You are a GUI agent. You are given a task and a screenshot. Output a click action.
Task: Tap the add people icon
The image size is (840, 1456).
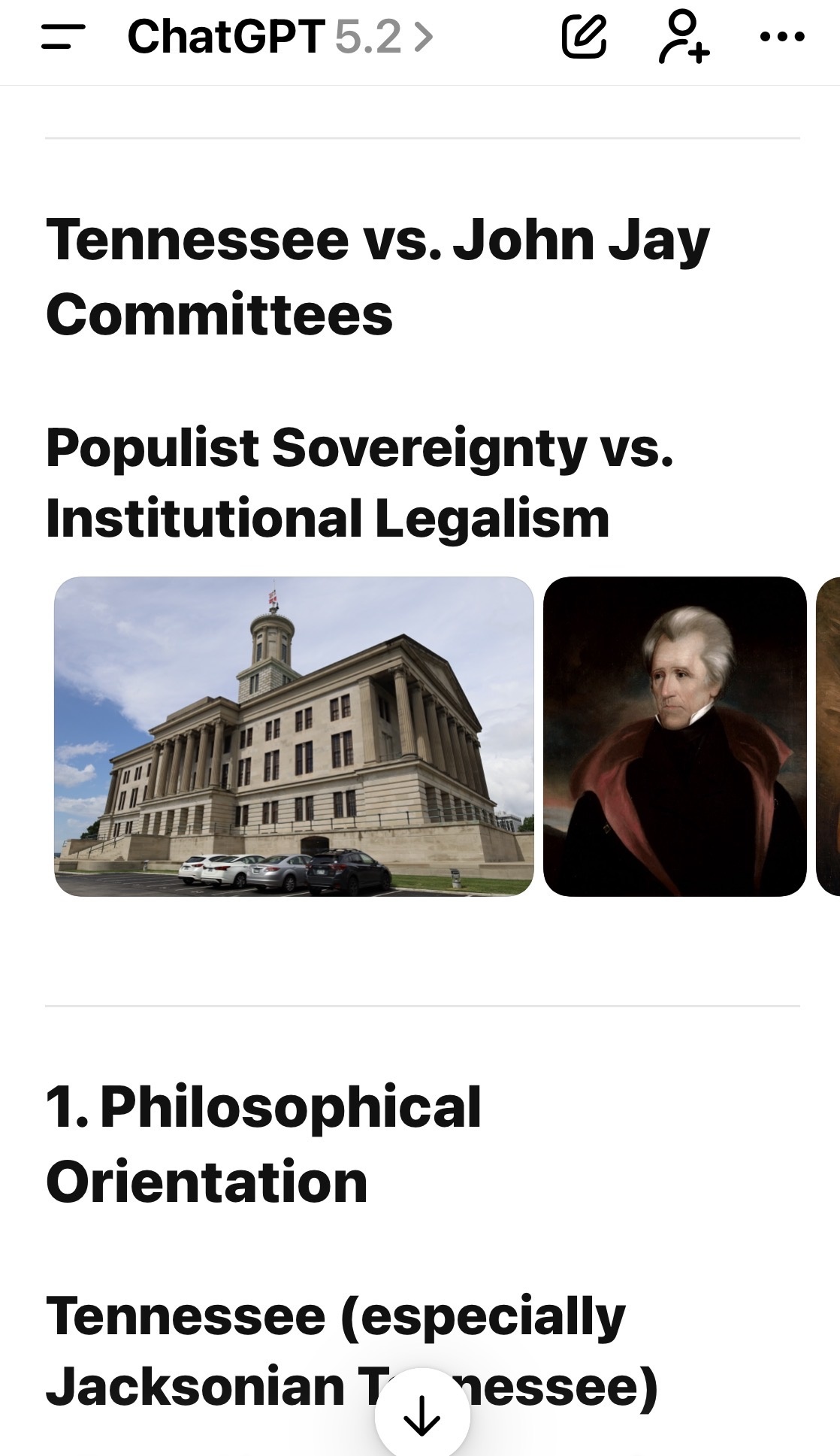[684, 37]
